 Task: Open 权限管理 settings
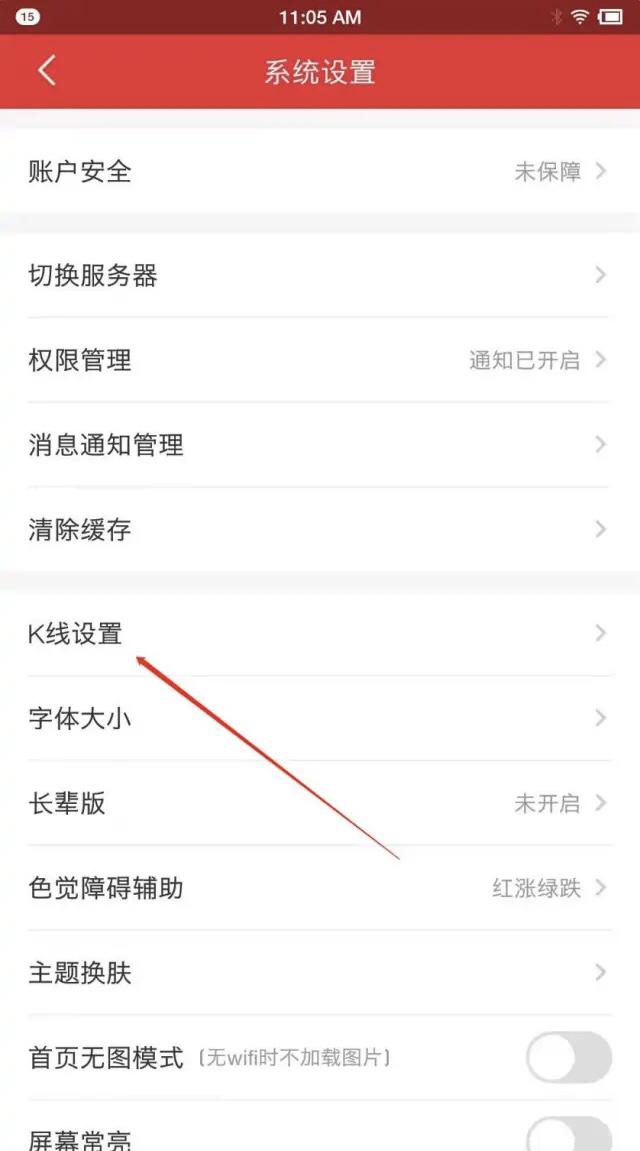[320, 360]
